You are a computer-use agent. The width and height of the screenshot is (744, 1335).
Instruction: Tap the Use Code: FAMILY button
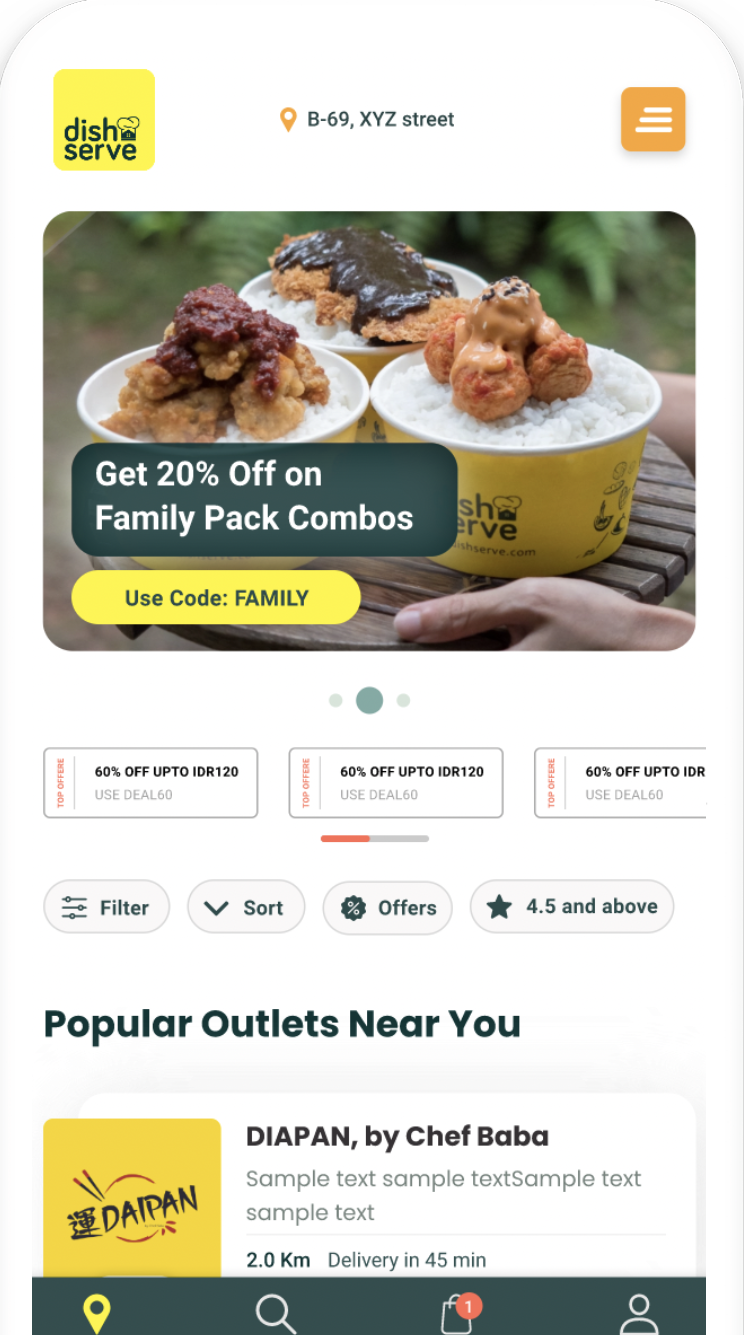click(216, 598)
